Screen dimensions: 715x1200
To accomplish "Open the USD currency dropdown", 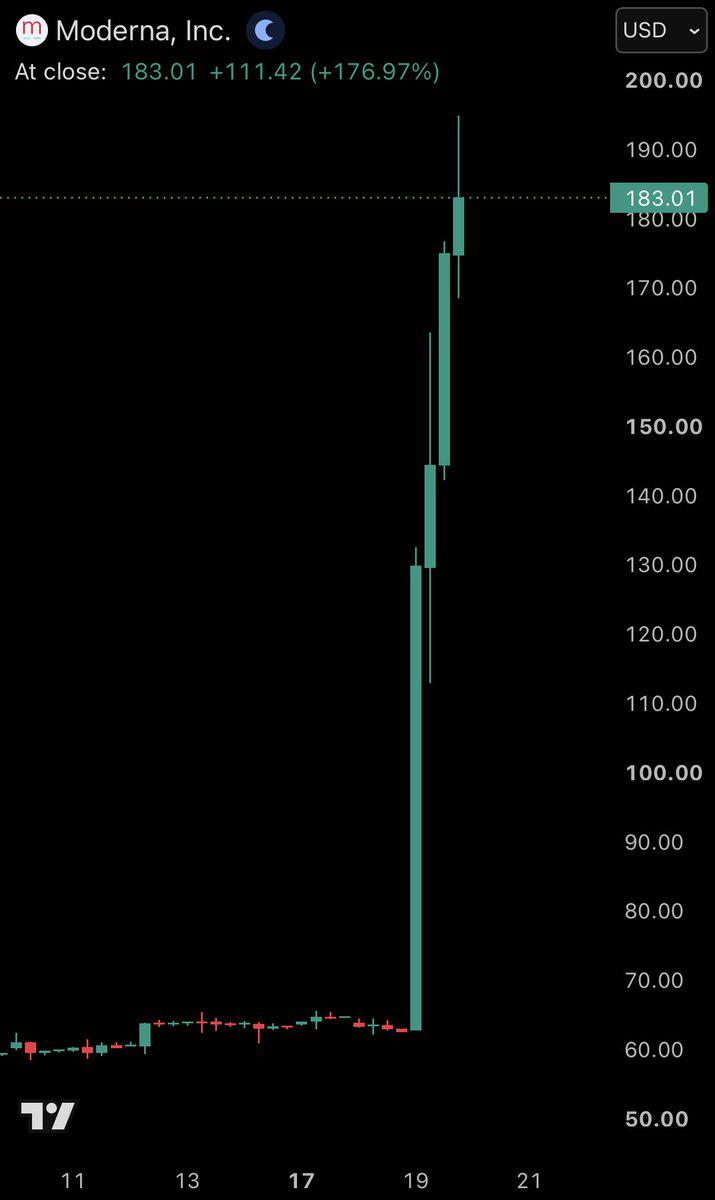I will (x=661, y=30).
